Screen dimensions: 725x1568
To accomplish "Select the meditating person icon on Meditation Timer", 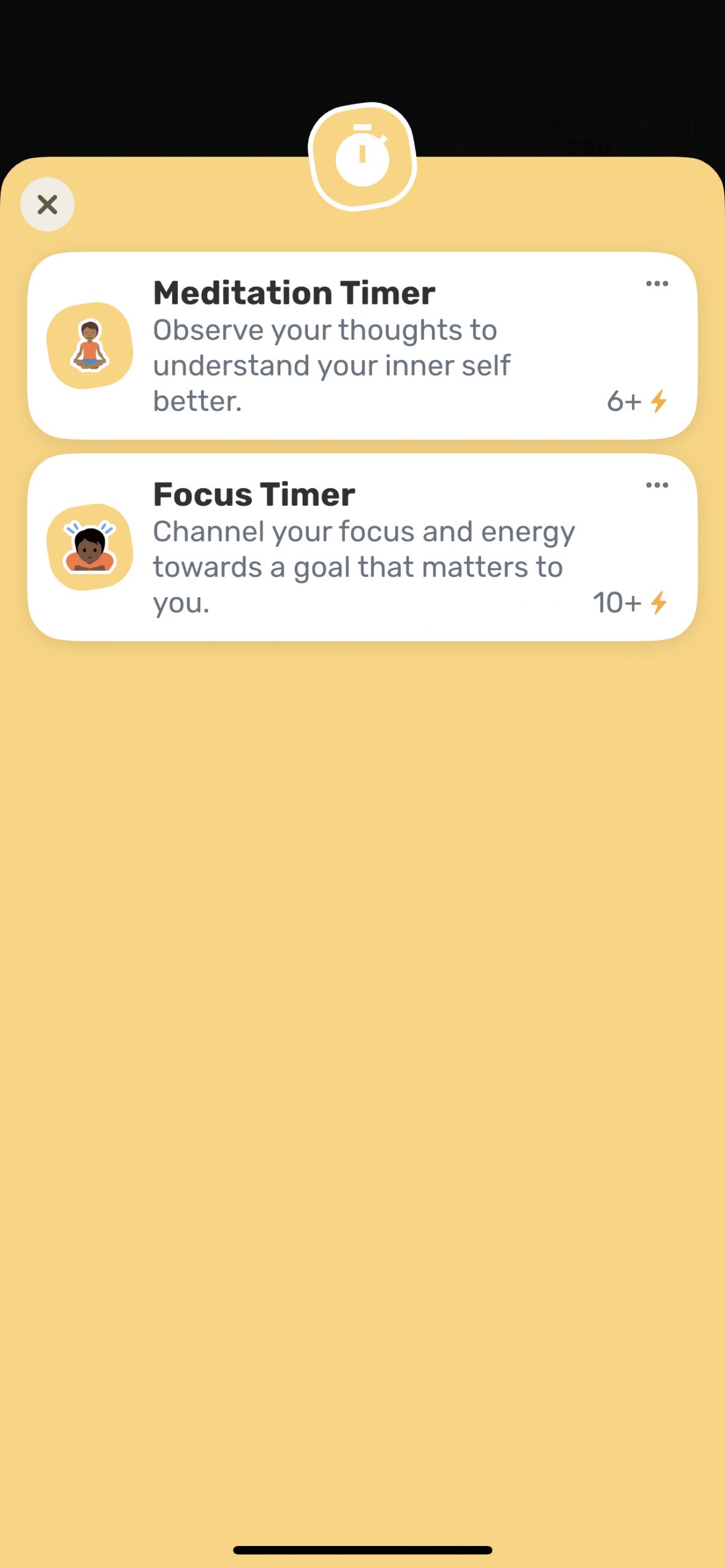I will [89, 347].
